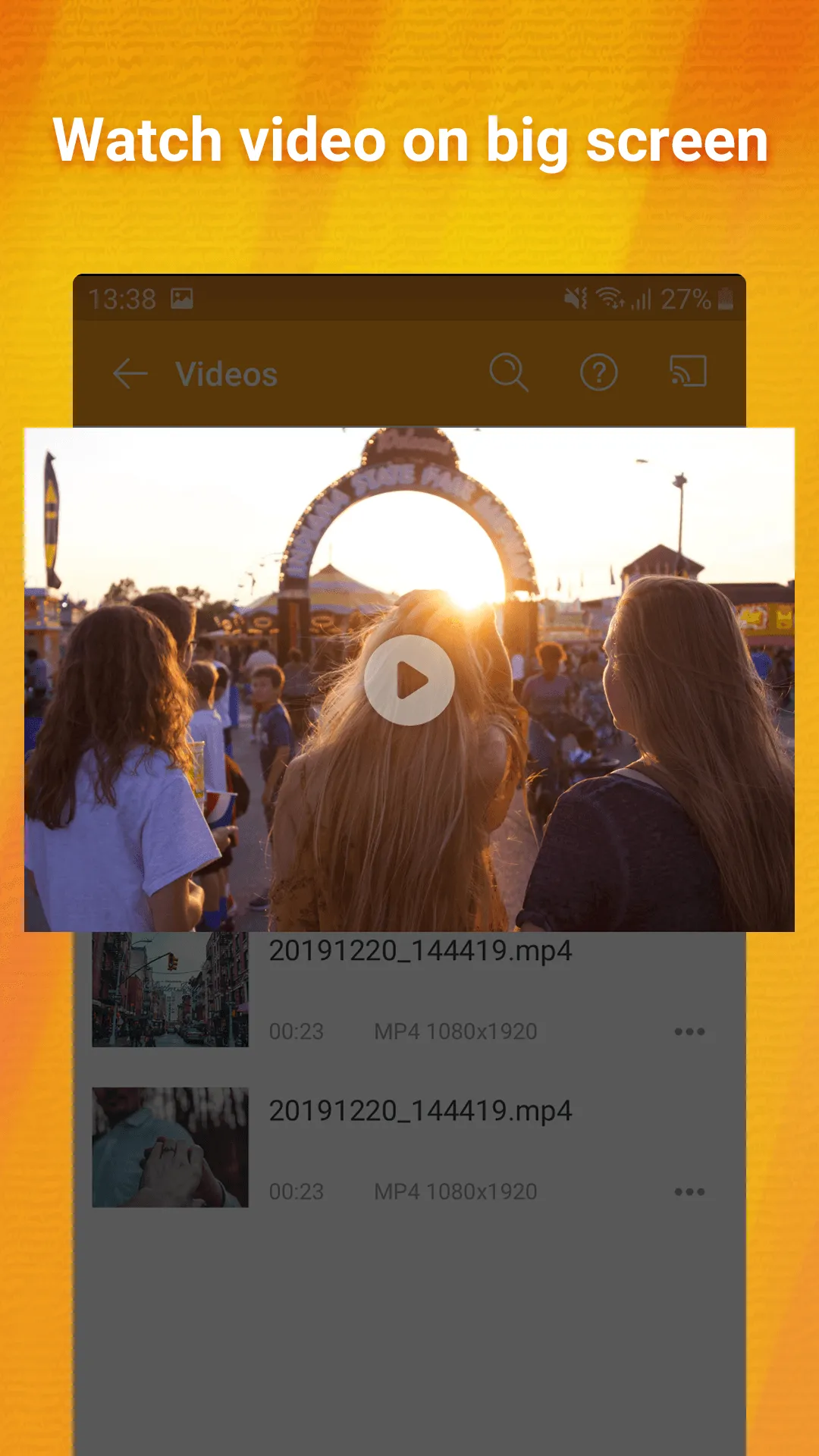
Task: Tap the gallery icon in status bar
Action: (x=183, y=298)
